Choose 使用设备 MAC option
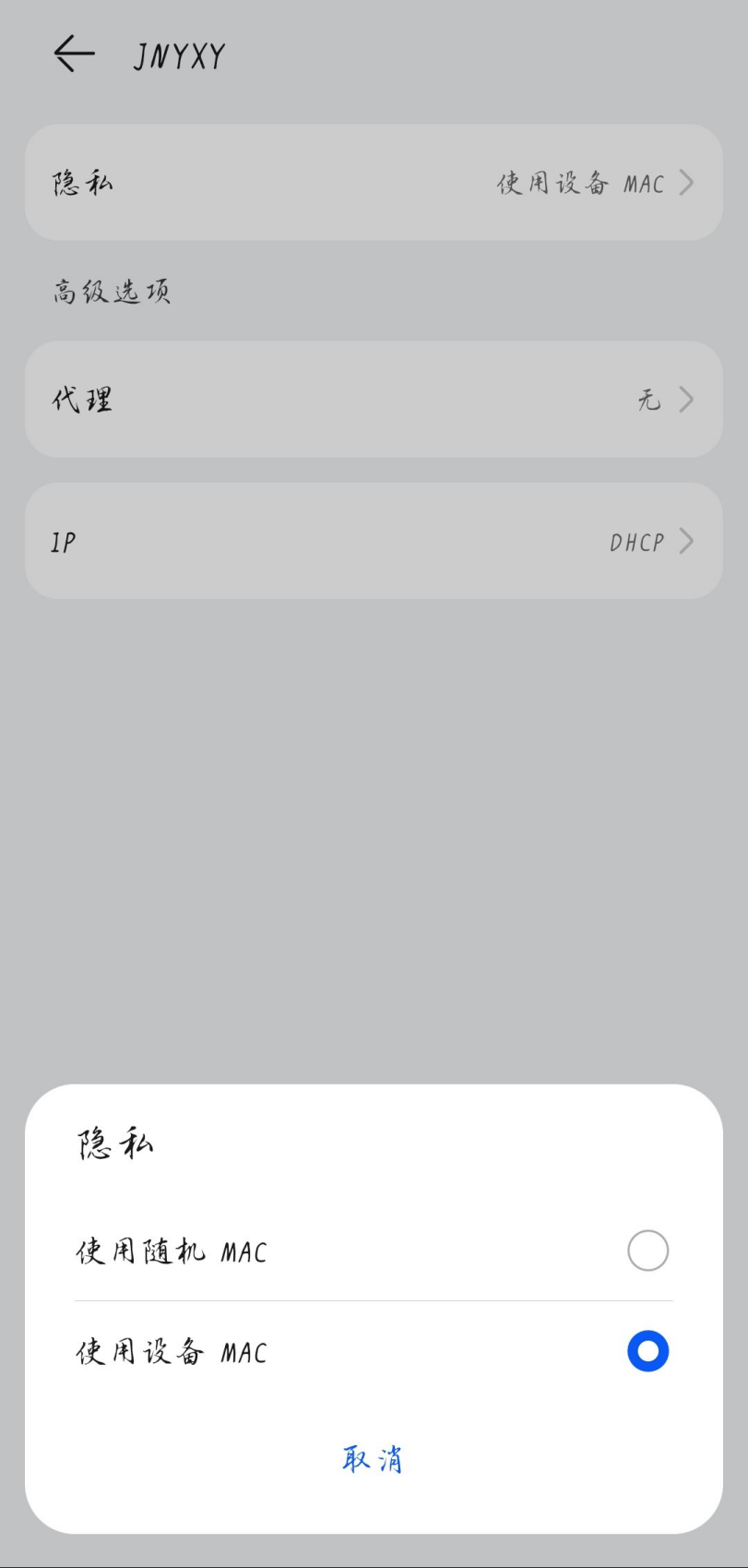The image size is (748, 1568). (374, 1351)
